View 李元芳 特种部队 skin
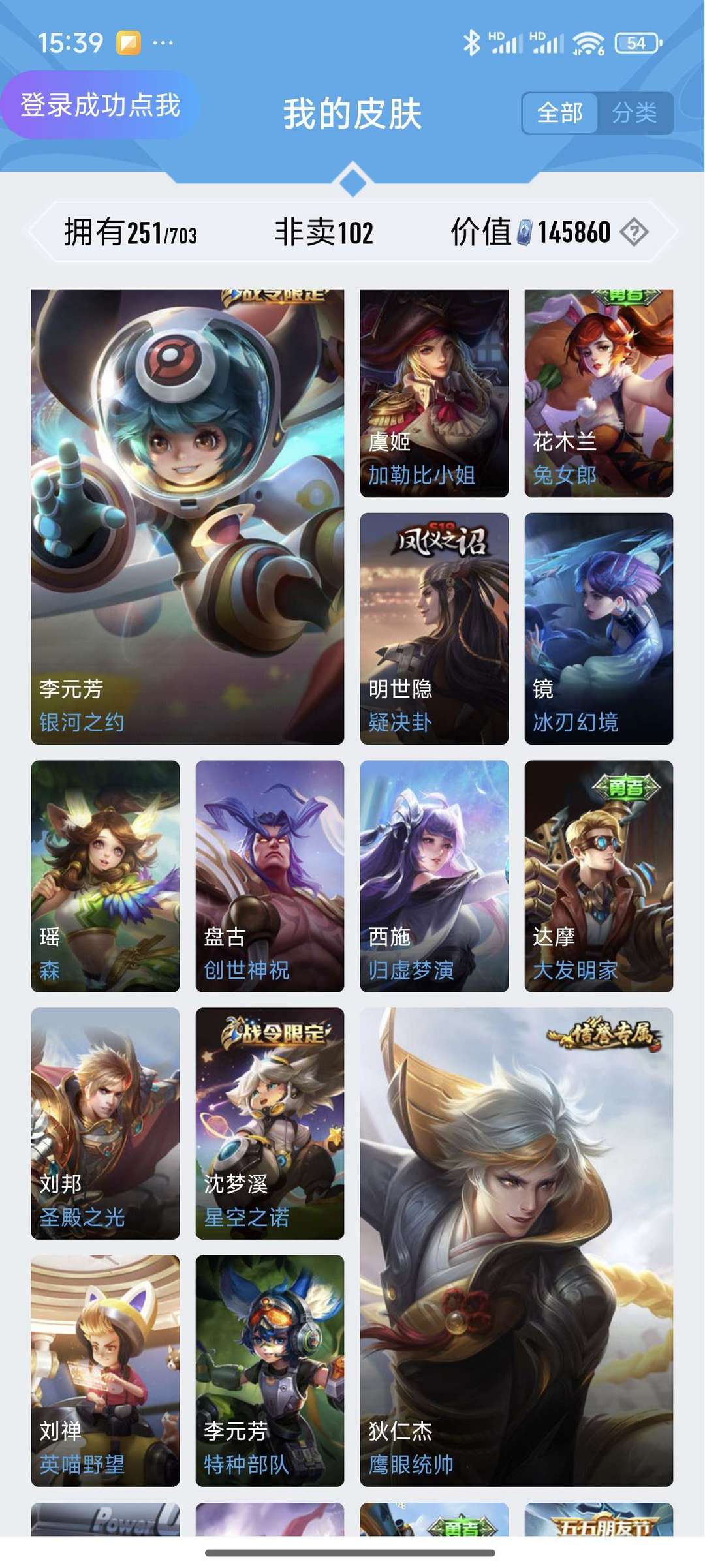This screenshot has width=705, height=1568. coord(270,1371)
